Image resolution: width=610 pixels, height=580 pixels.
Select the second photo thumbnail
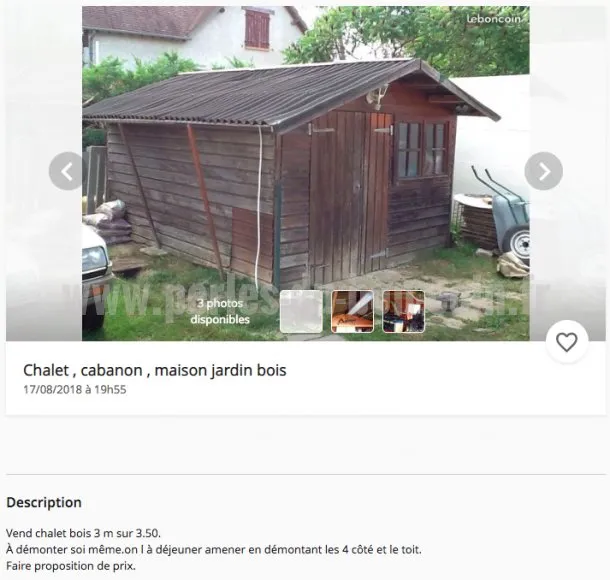[352, 311]
